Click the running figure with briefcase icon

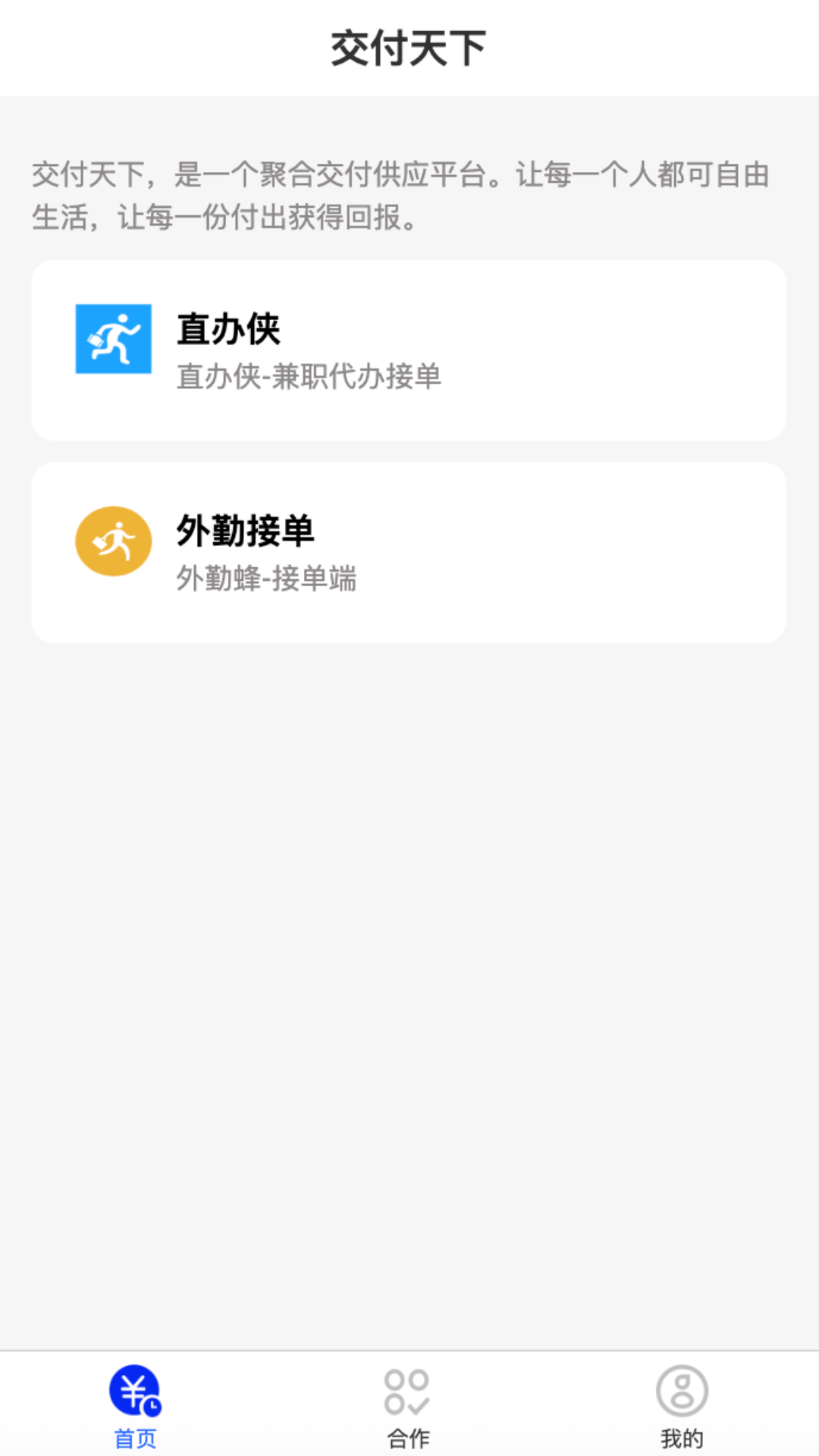tap(115, 341)
